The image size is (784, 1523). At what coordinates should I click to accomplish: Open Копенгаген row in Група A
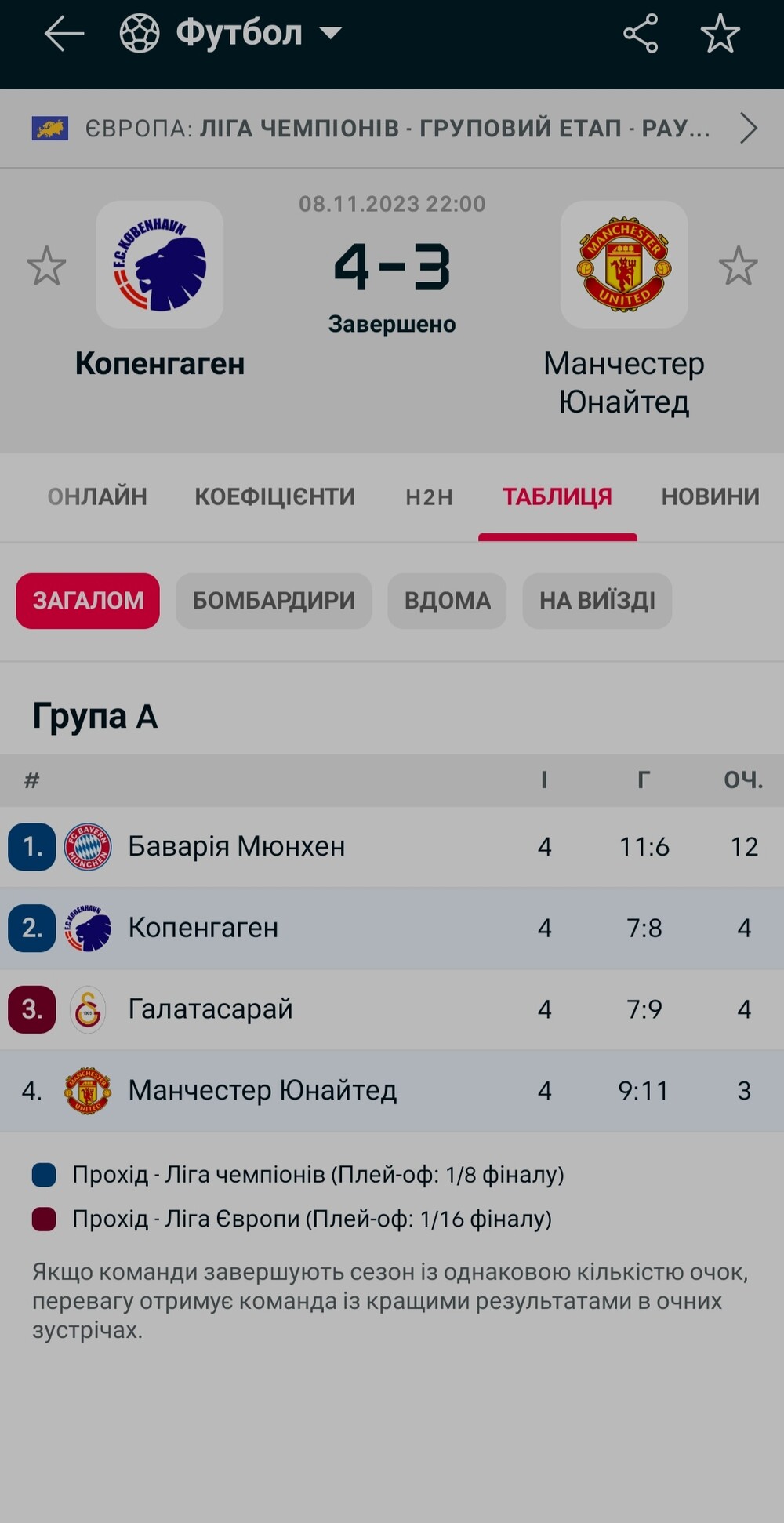tap(392, 928)
